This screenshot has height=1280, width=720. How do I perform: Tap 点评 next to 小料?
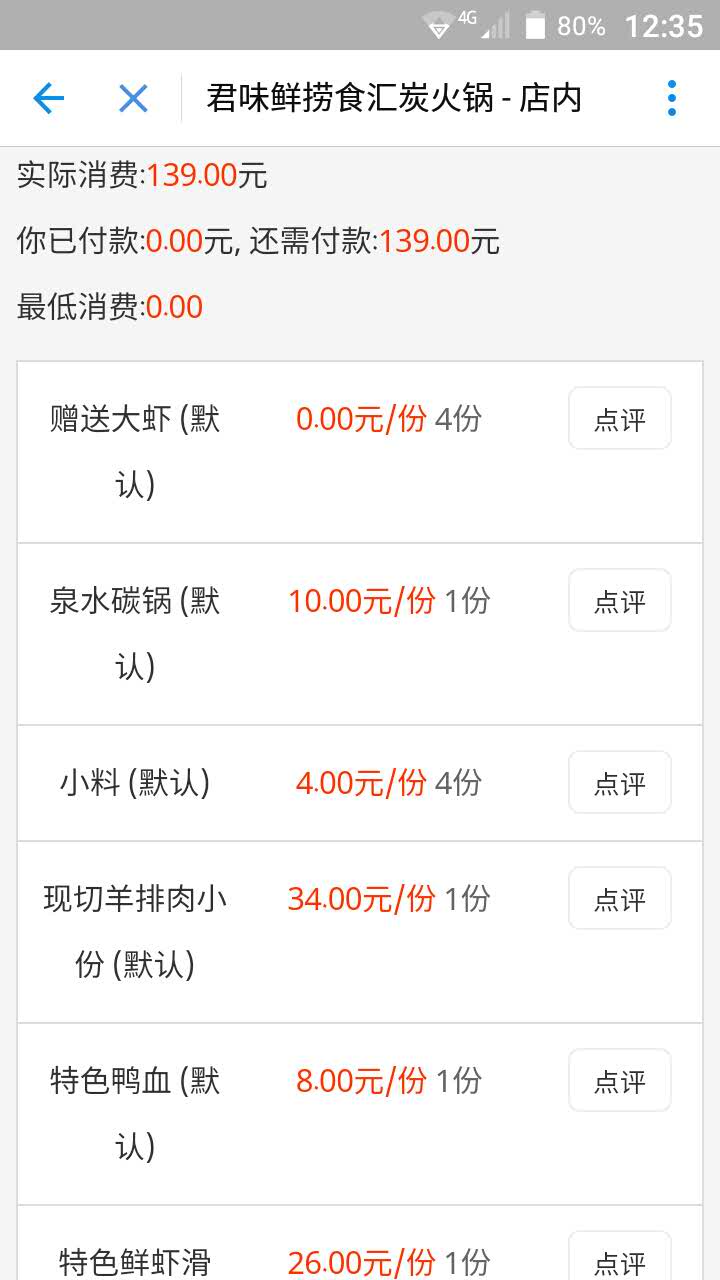click(x=620, y=782)
